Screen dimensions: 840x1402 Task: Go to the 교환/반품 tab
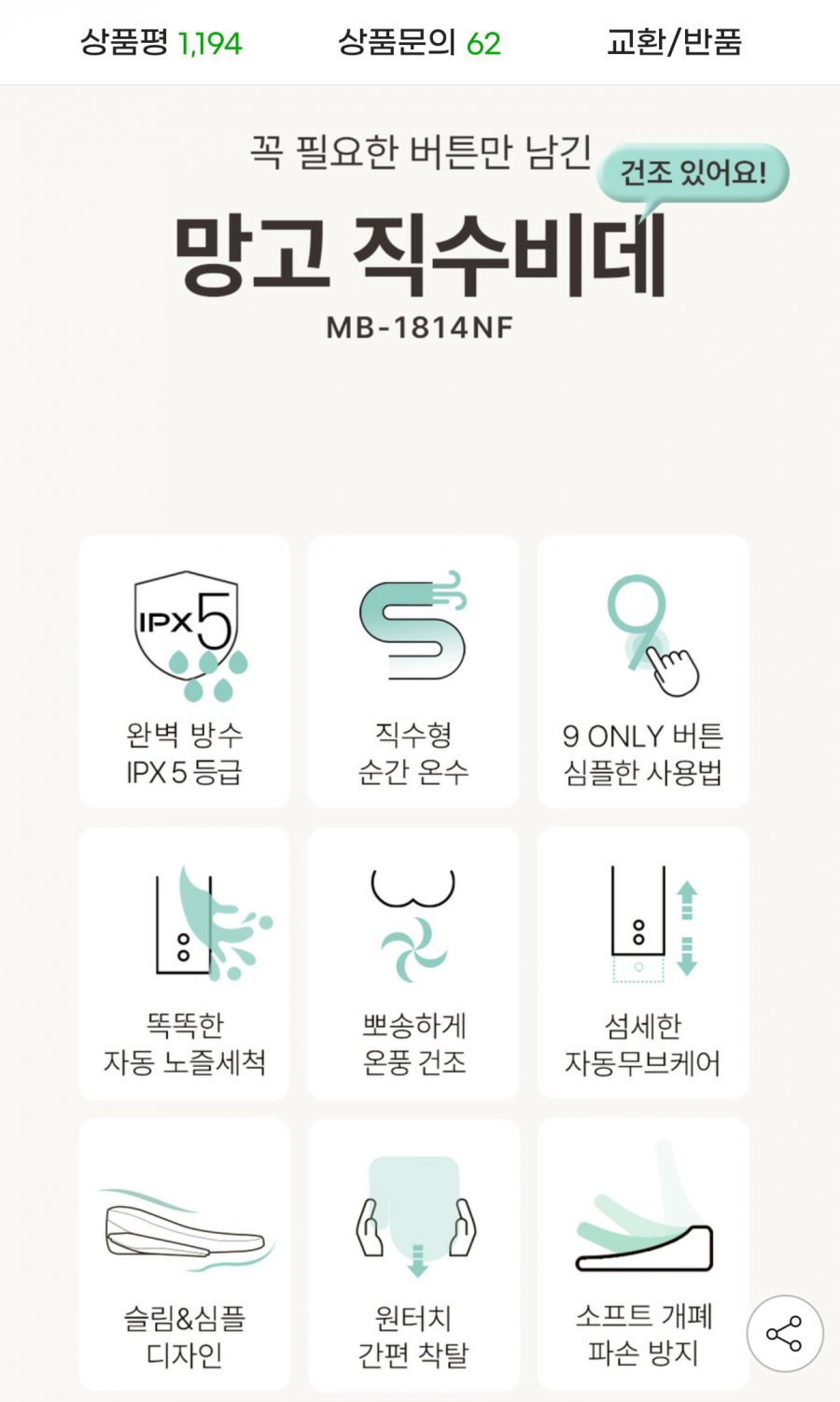(674, 42)
